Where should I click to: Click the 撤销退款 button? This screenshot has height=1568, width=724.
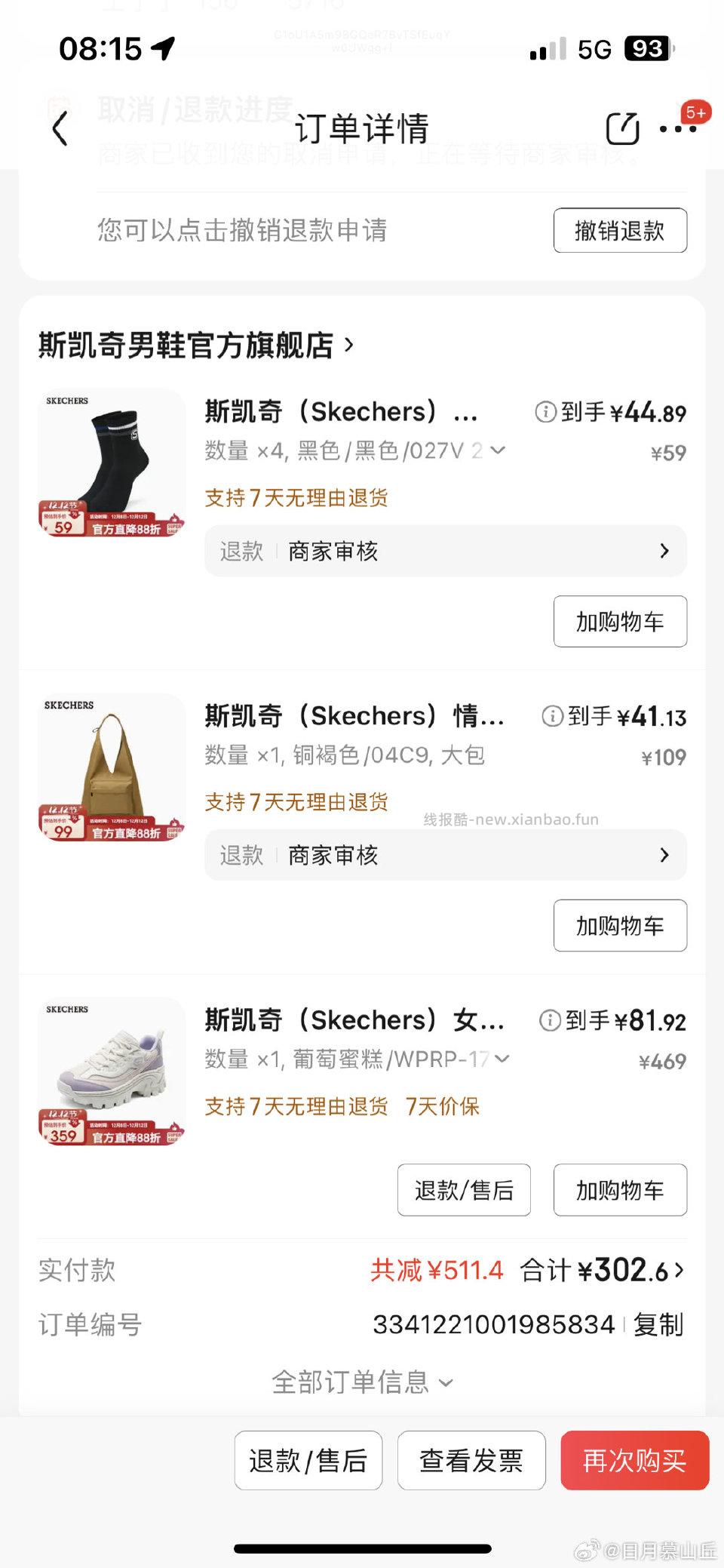click(619, 231)
